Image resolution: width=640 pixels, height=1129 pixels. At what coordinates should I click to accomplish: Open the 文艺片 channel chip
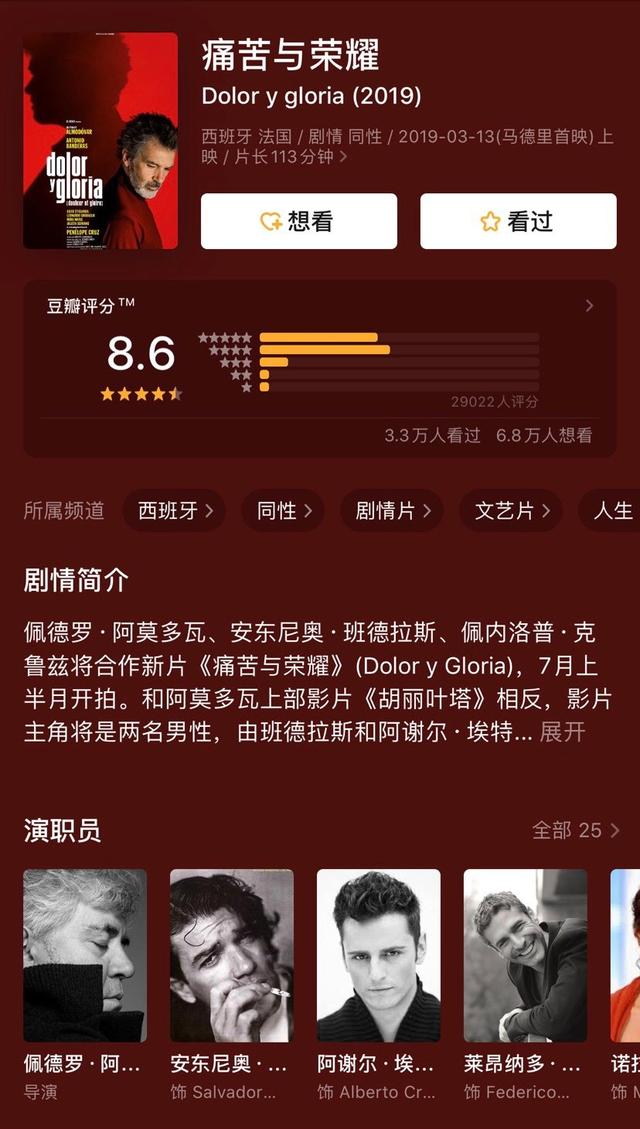[x=511, y=511]
